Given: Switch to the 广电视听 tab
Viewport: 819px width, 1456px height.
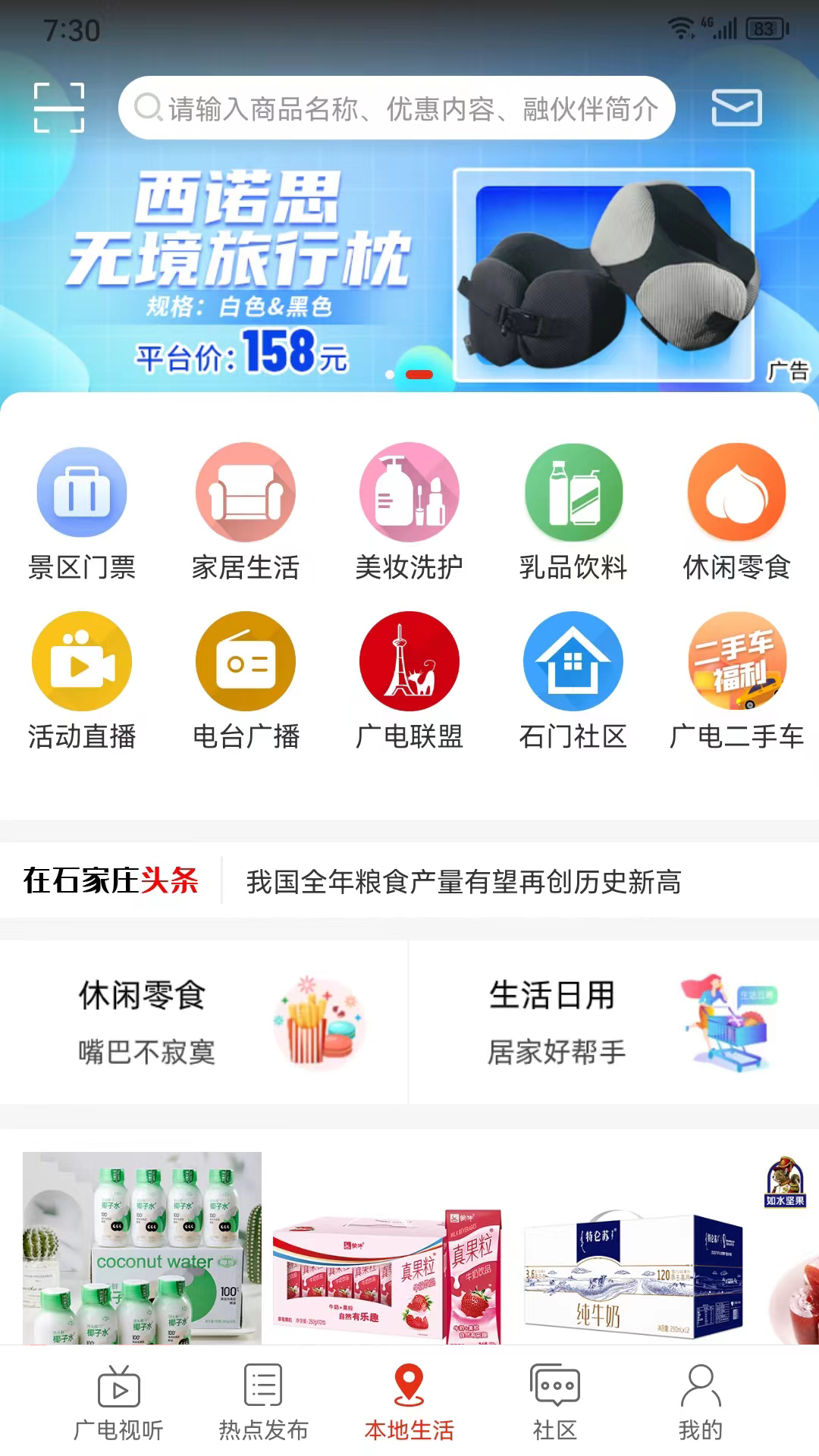Looking at the screenshot, I should coord(118,1403).
